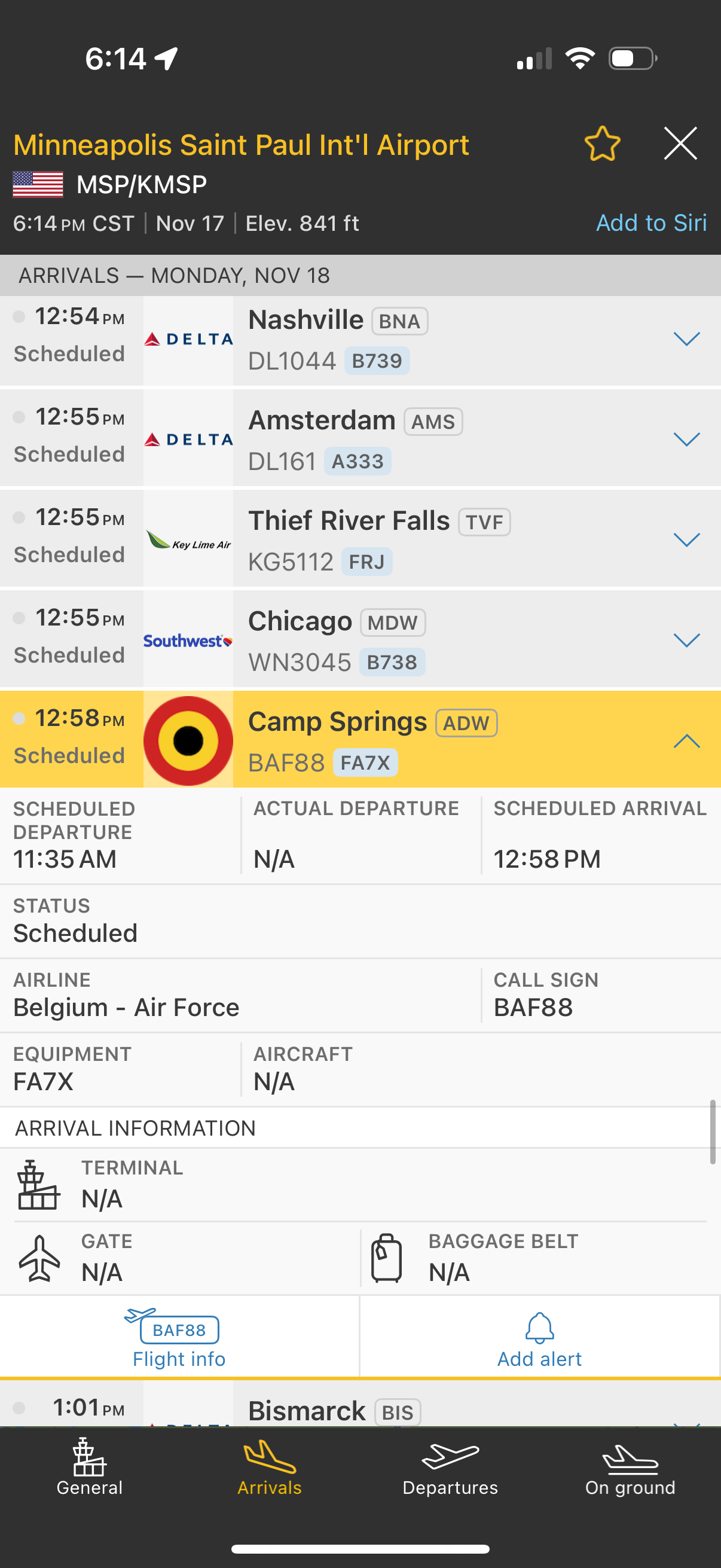The width and height of the screenshot is (721, 1568).
Task: Select the Arrivals tab
Action: coord(270,1468)
